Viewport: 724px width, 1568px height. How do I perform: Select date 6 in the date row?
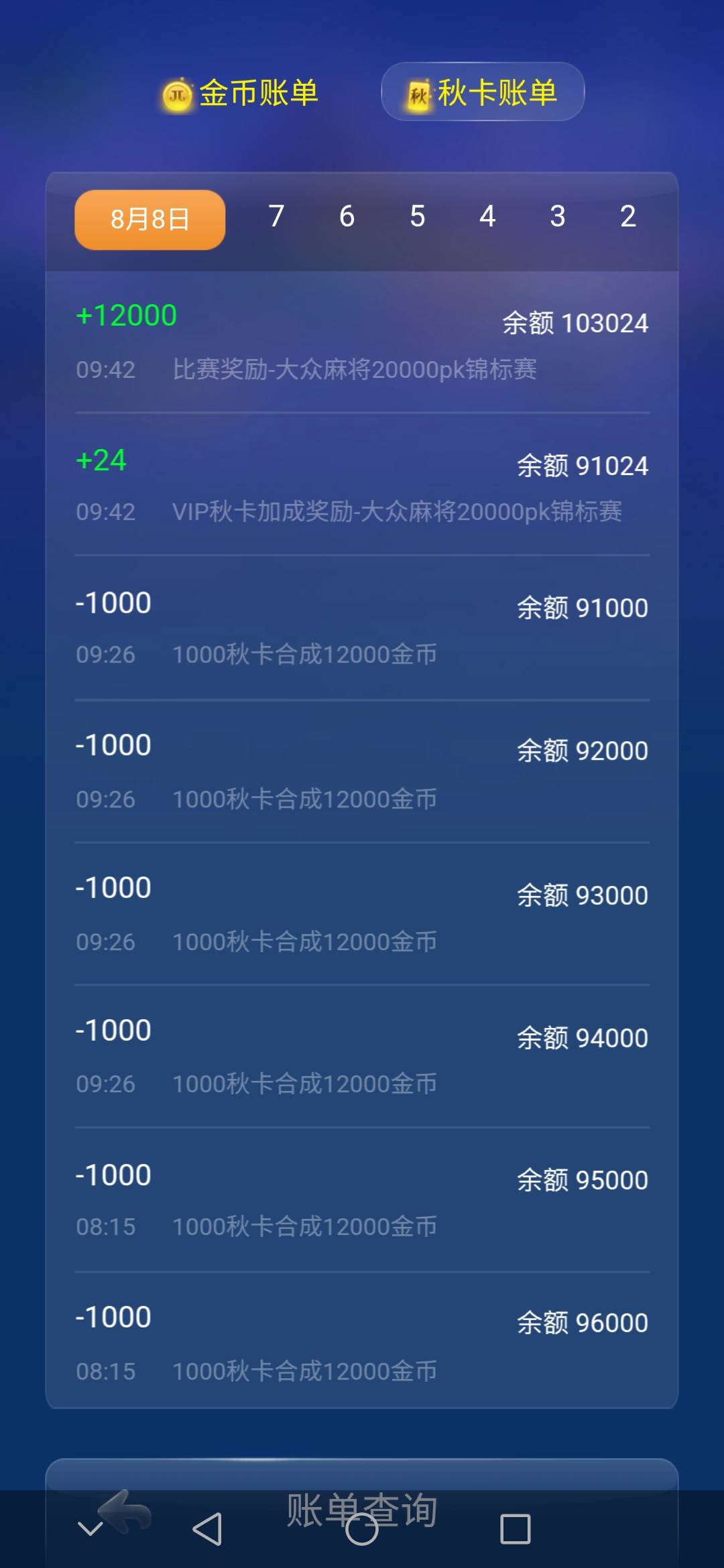pos(346,216)
